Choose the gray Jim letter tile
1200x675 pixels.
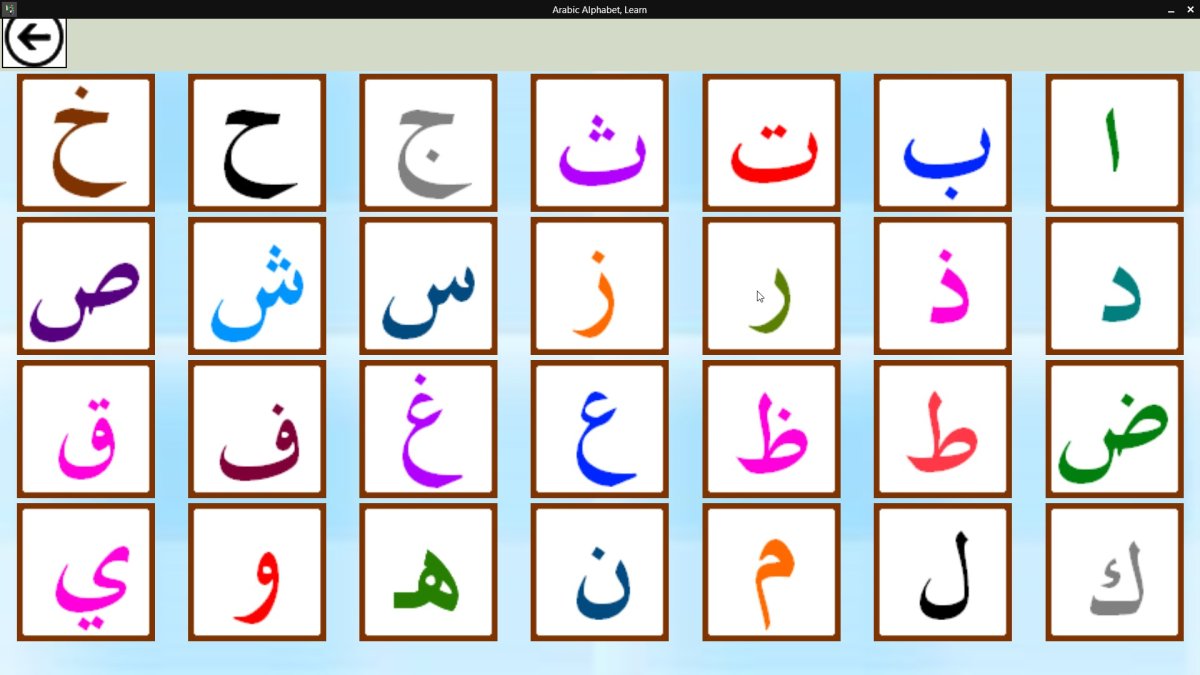(x=428, y=143)
